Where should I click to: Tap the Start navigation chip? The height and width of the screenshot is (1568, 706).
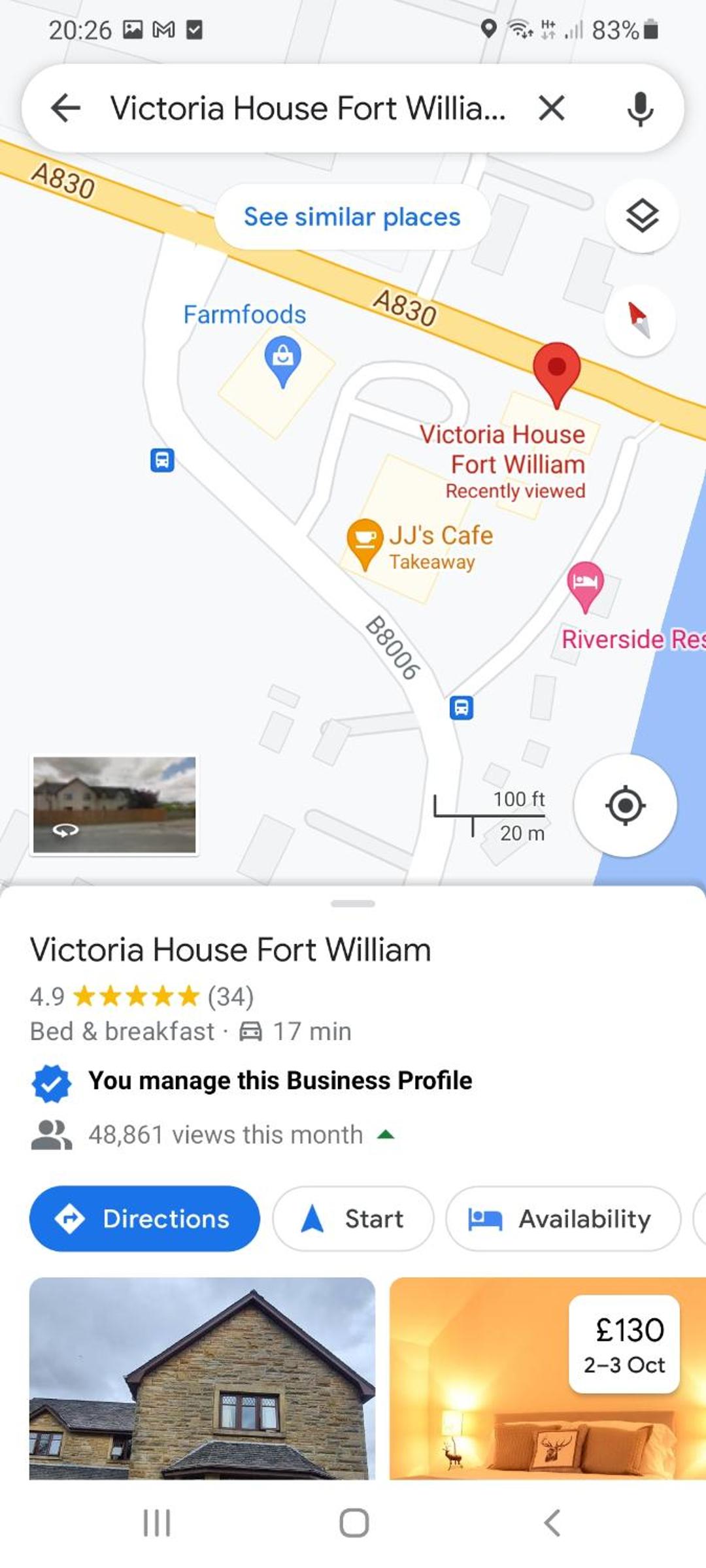pos(353,1218)
